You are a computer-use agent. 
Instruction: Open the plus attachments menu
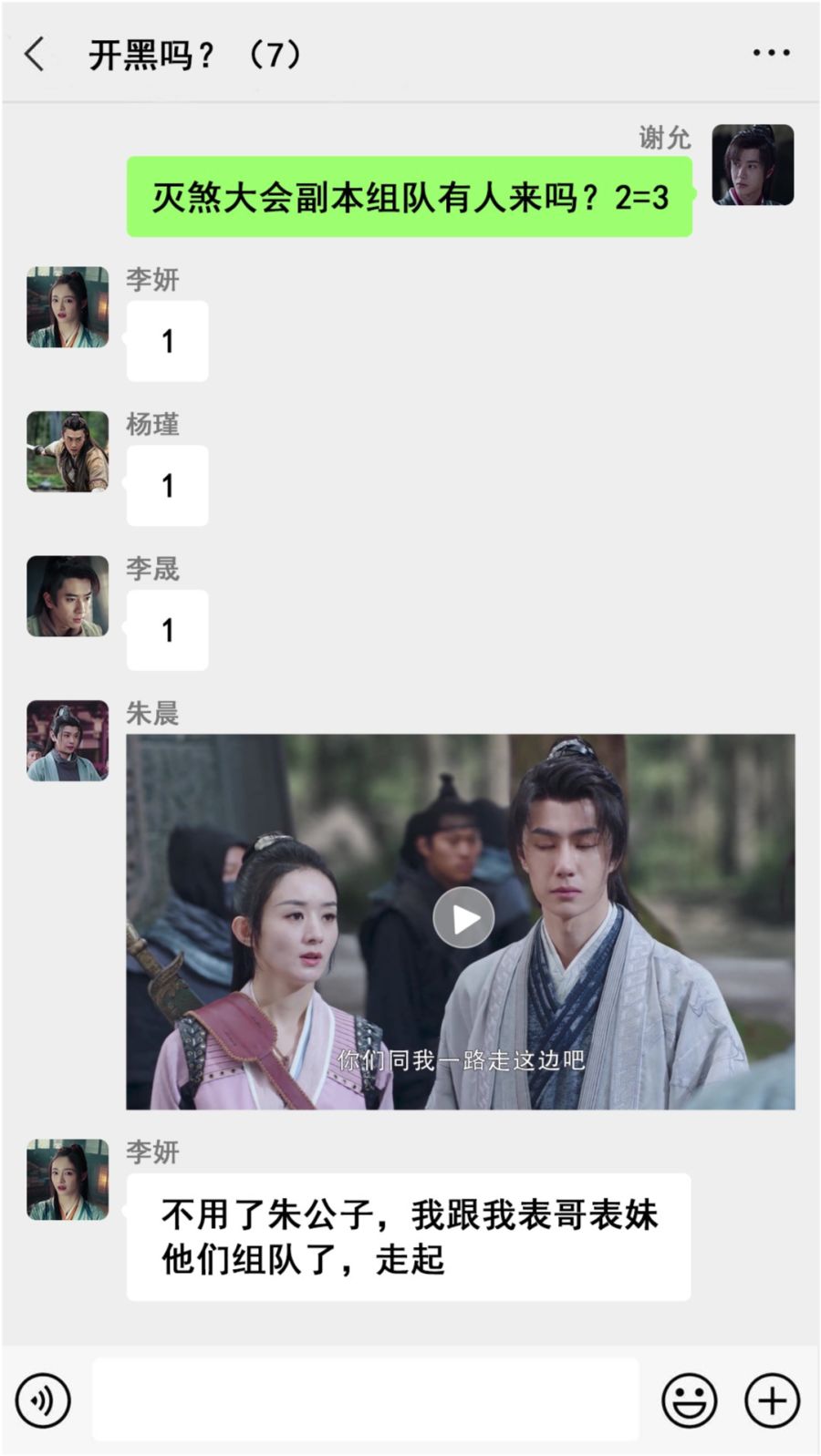point(772,1399)
